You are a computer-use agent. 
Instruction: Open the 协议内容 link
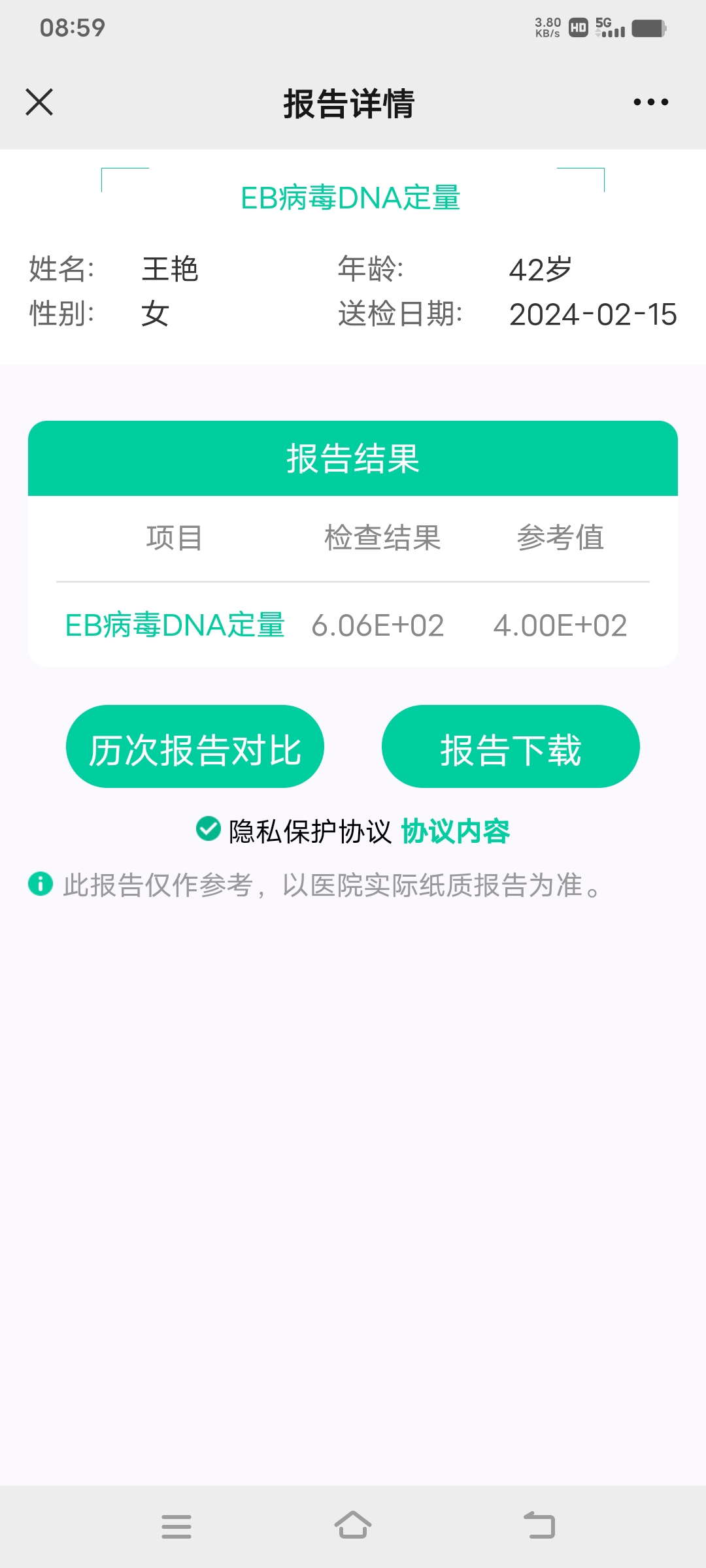tap(456, 831)
